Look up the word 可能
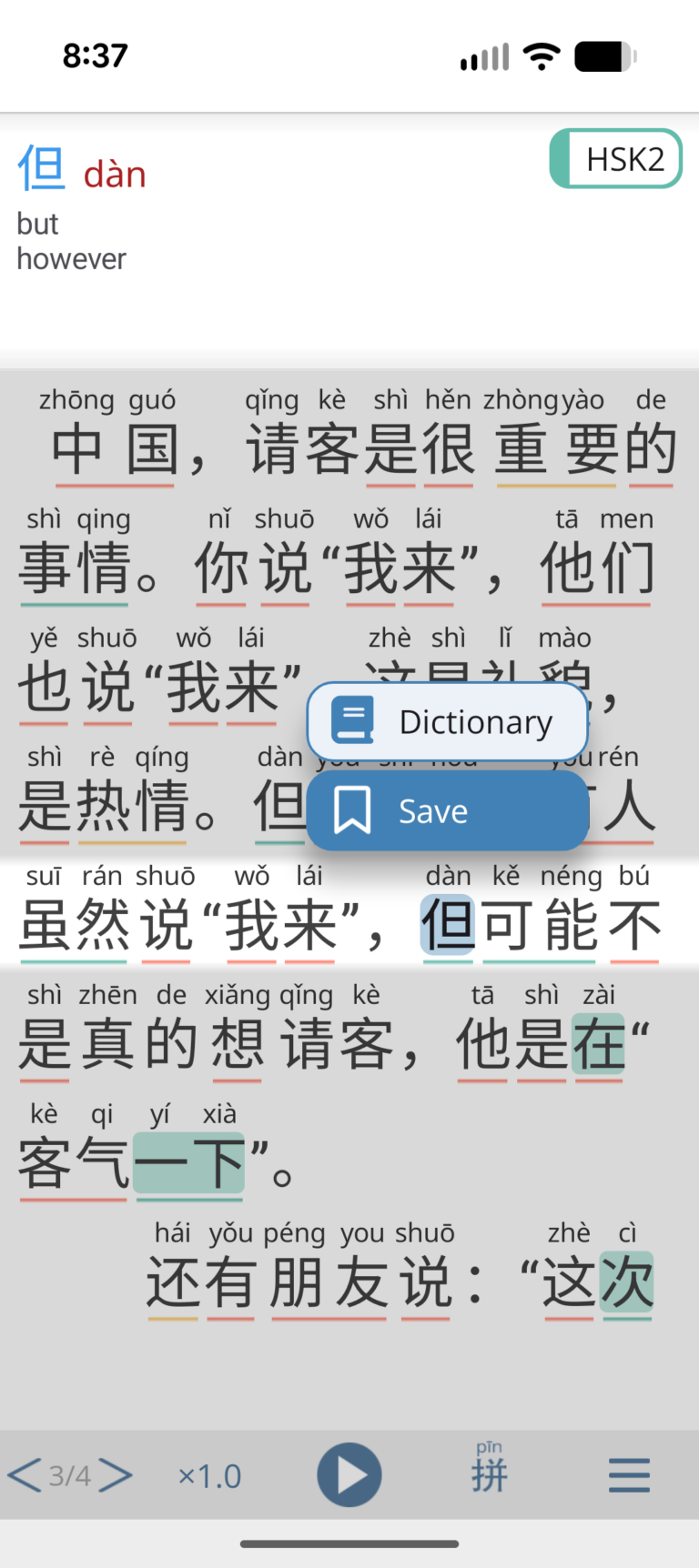The width and height of the screenshot is (699, 1568). (540, 926)
